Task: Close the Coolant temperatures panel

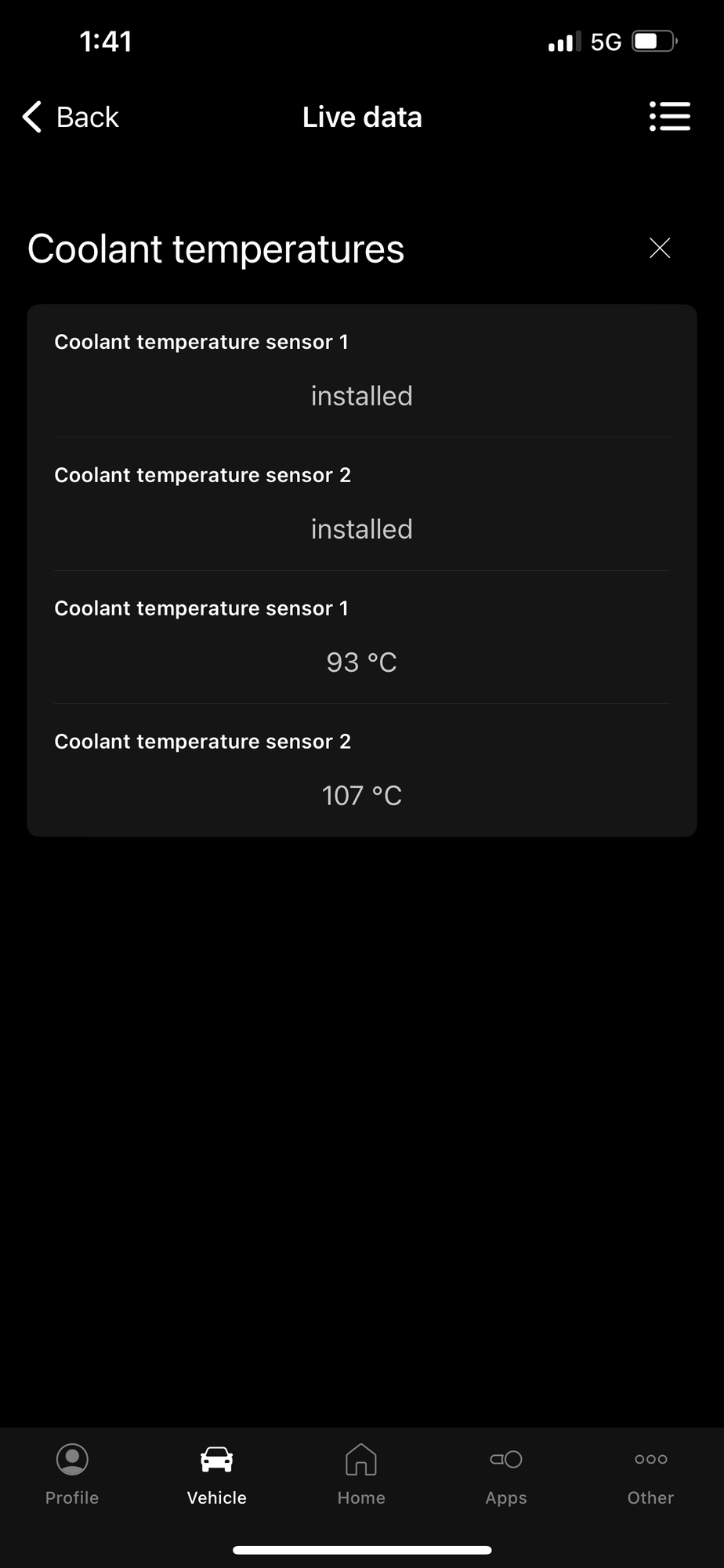Action: pos(659,248)
